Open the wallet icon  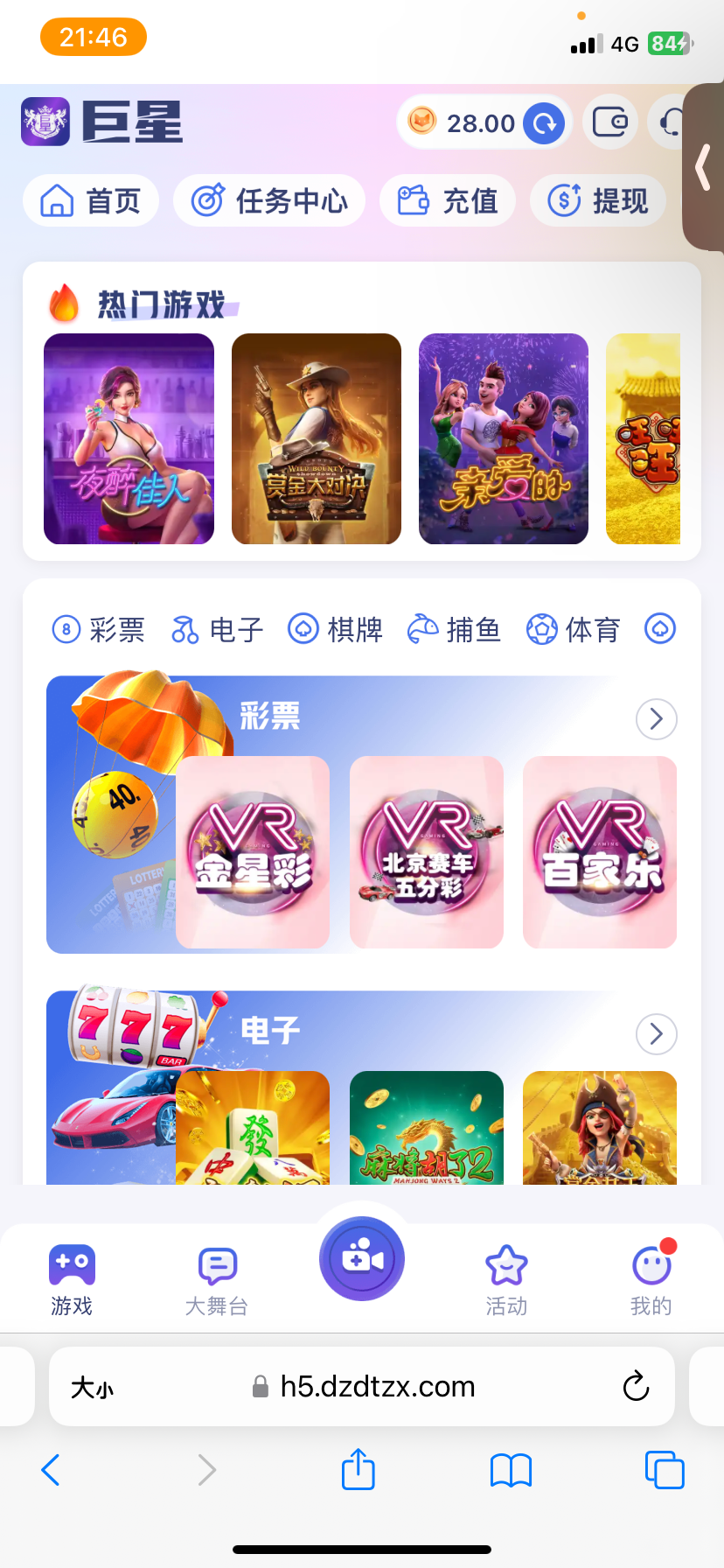[x=609, y=122]
